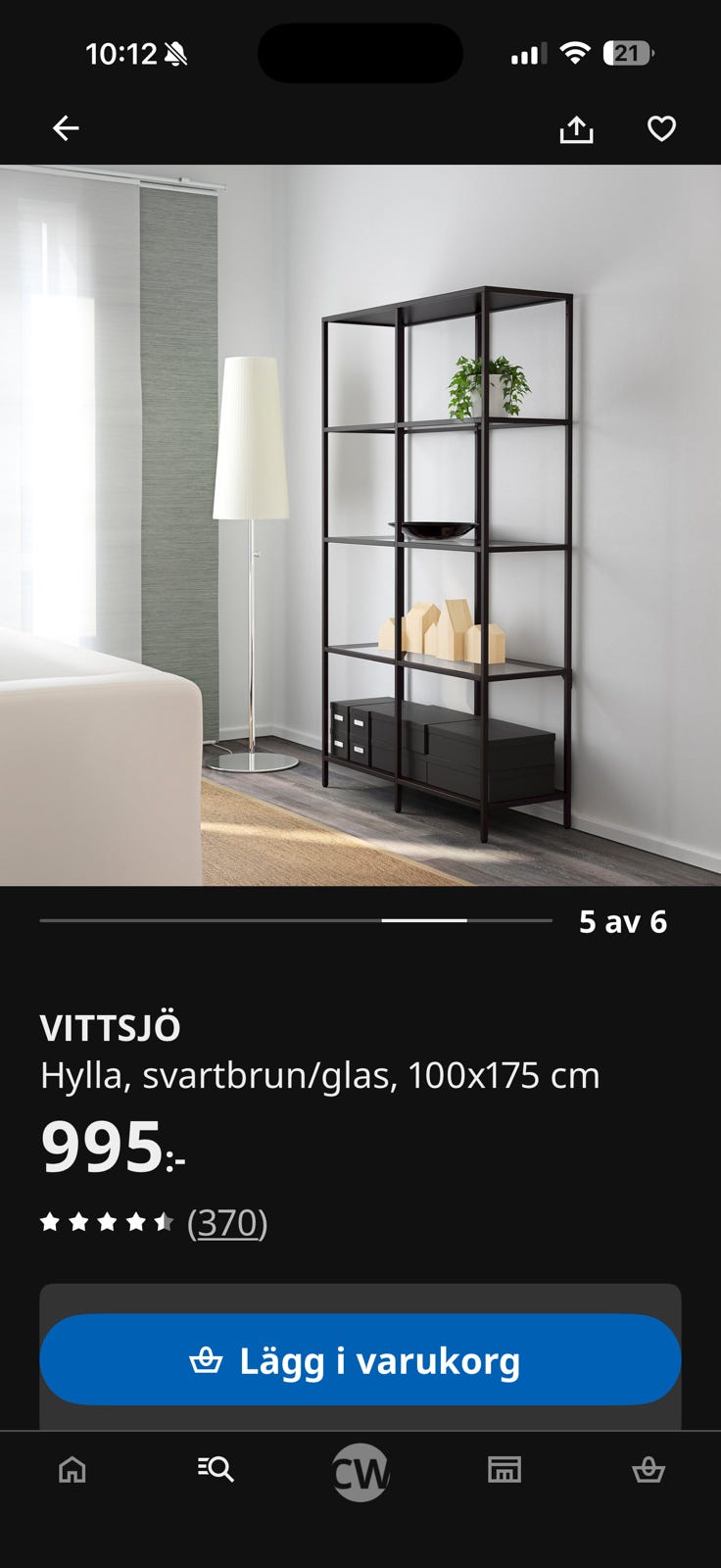
Task: Select the basket icon inside the blue button
Action: click(x=209, y=1360)
